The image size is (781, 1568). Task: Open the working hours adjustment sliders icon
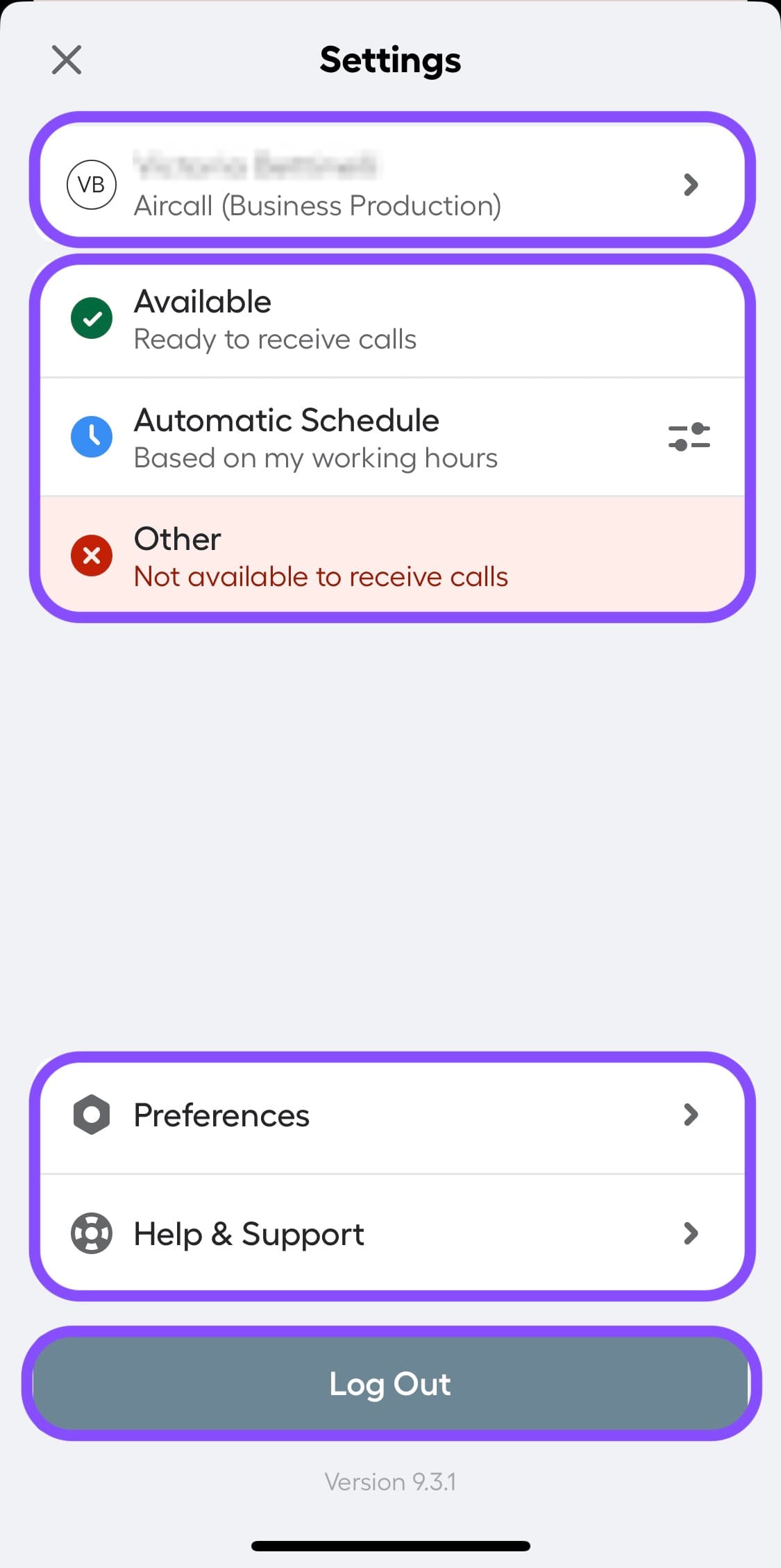pos(690,436)
